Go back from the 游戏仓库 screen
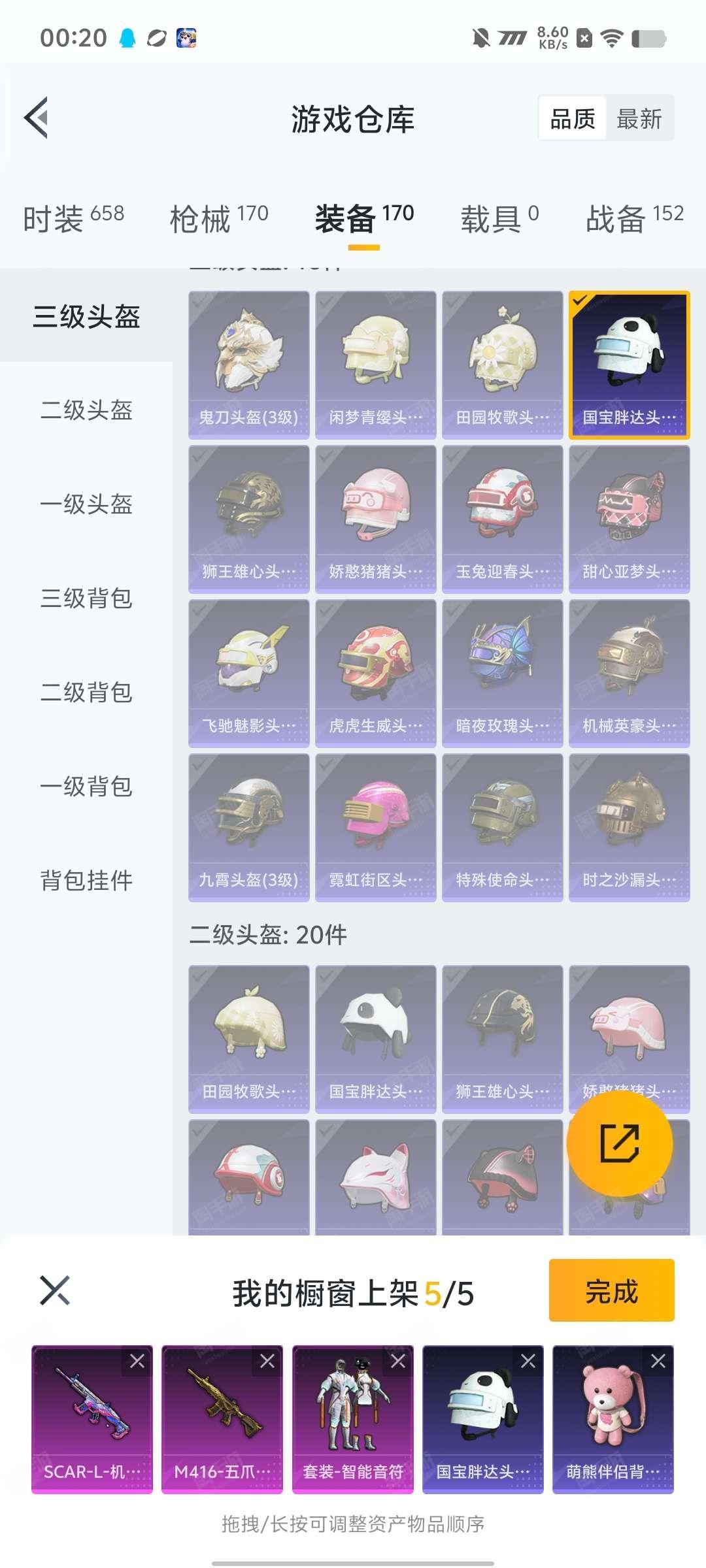706x1568 pixels. click(x=37, y=118)
